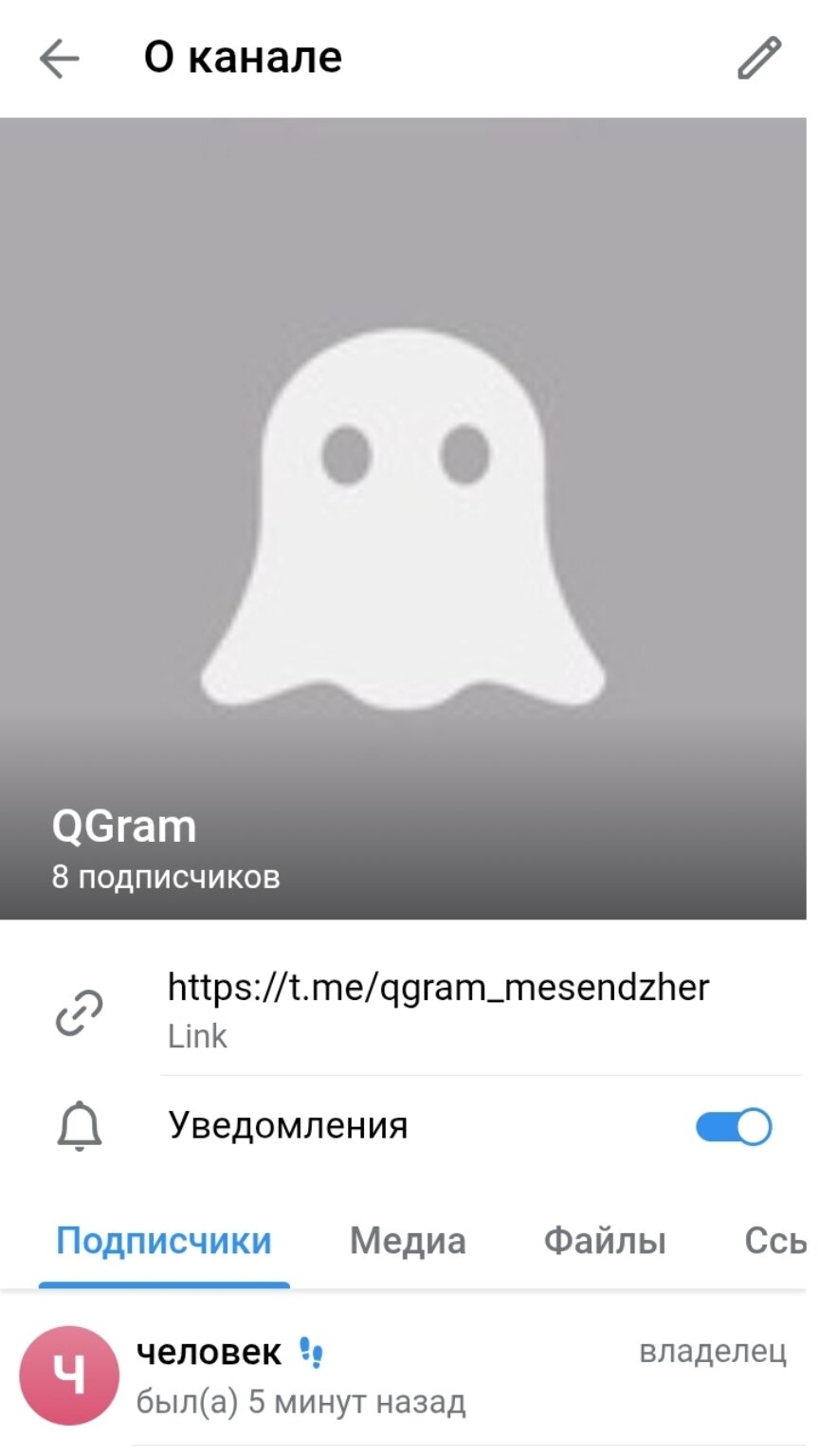The width and height of the screenshot is (819, 1456).
Task: Go back from the channel info
Action: tap(59, 59)
